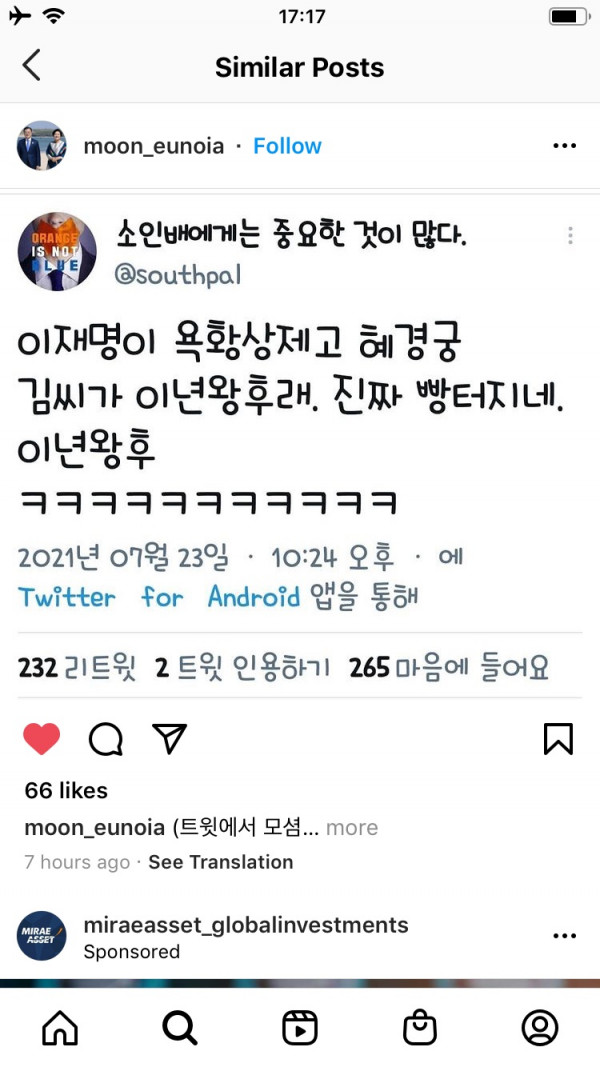Unlike moon_eunoia's post
Screen dimensions: 600x1067
tap(42, 739)
